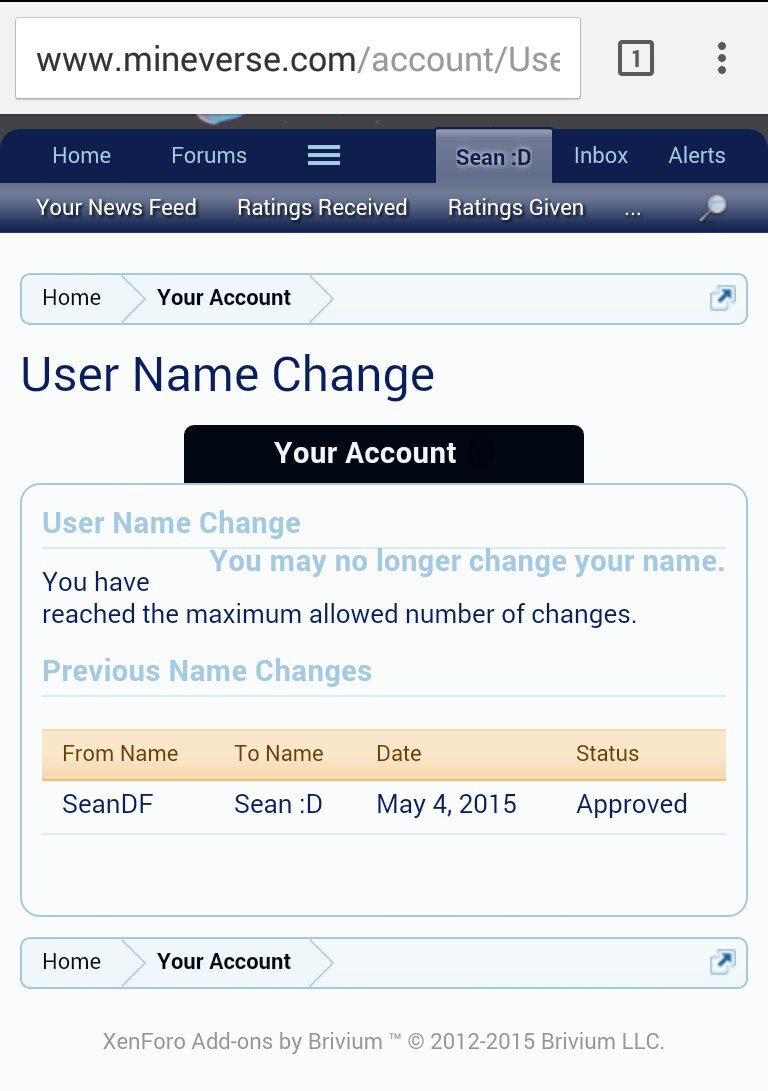Open the browser overflow menu
This screenshot has width=768, height=1091.
tap(721, 59)
